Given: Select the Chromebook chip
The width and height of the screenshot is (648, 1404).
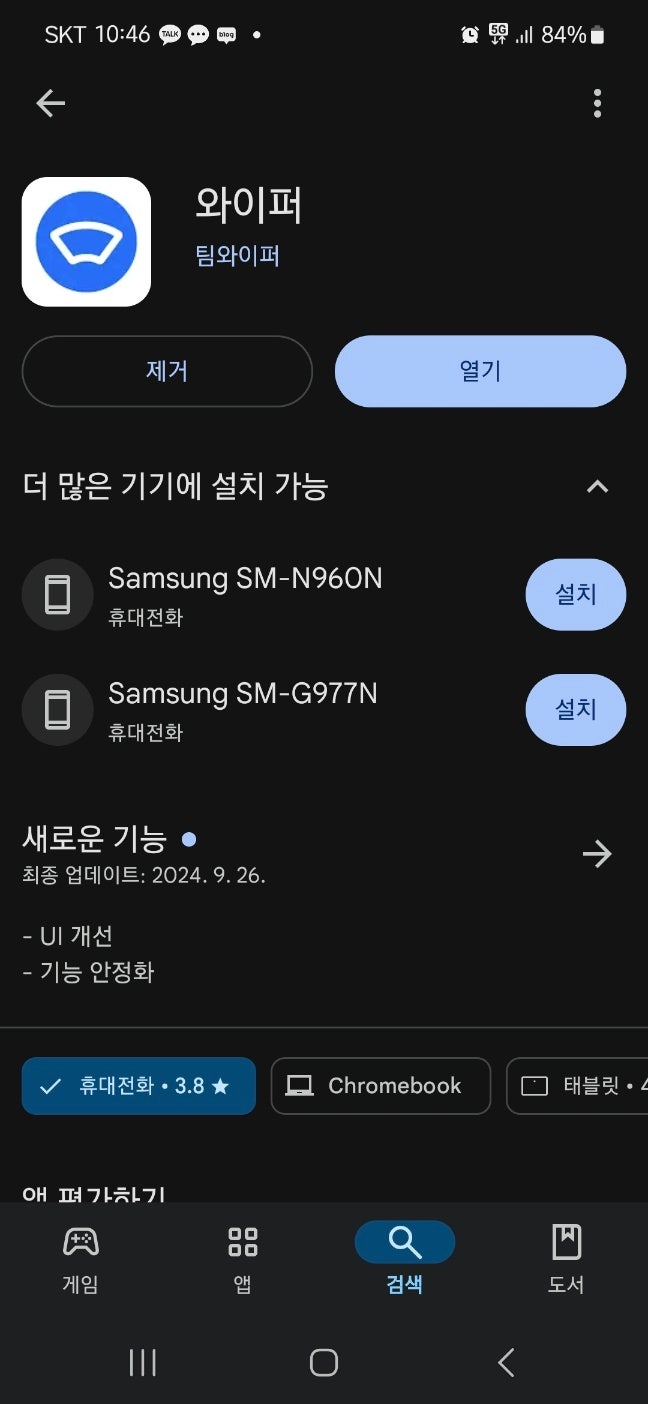Looking at the screenshot, I should click(381, 1085).
